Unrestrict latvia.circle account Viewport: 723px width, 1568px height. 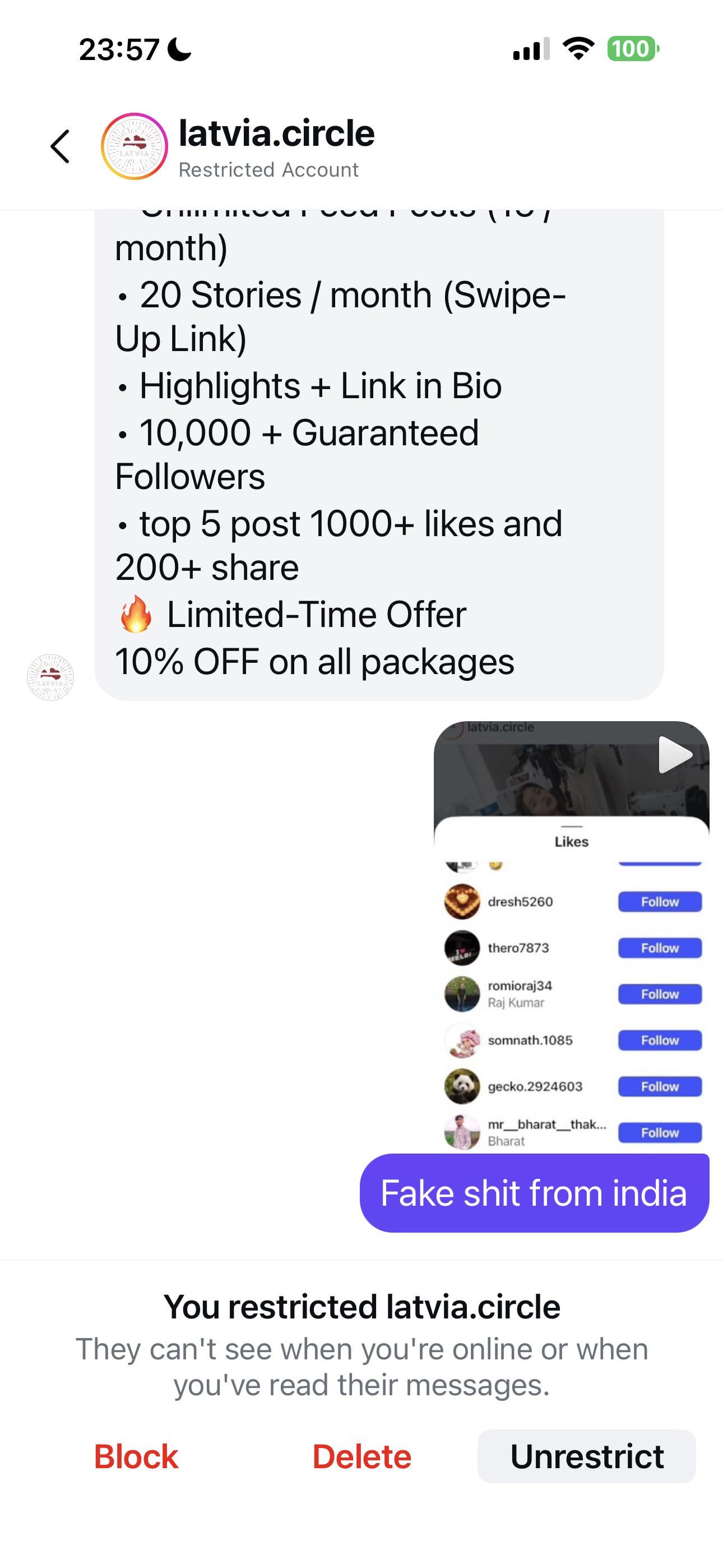click(x=586, y=1456)
